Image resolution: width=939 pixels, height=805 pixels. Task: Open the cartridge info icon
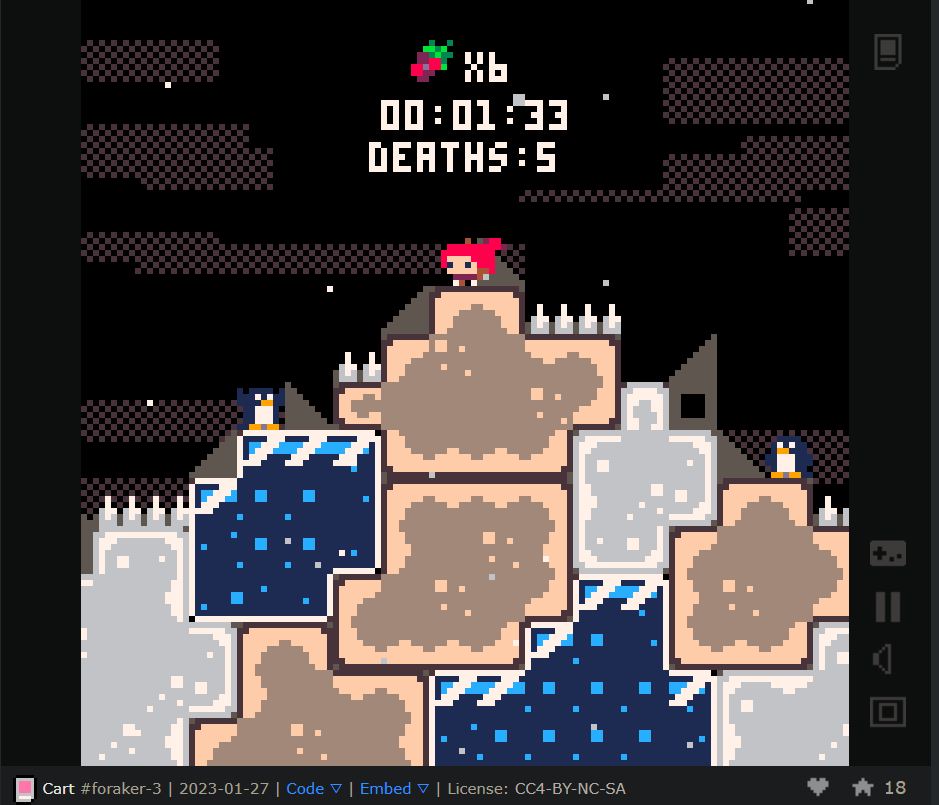[888, 52]
